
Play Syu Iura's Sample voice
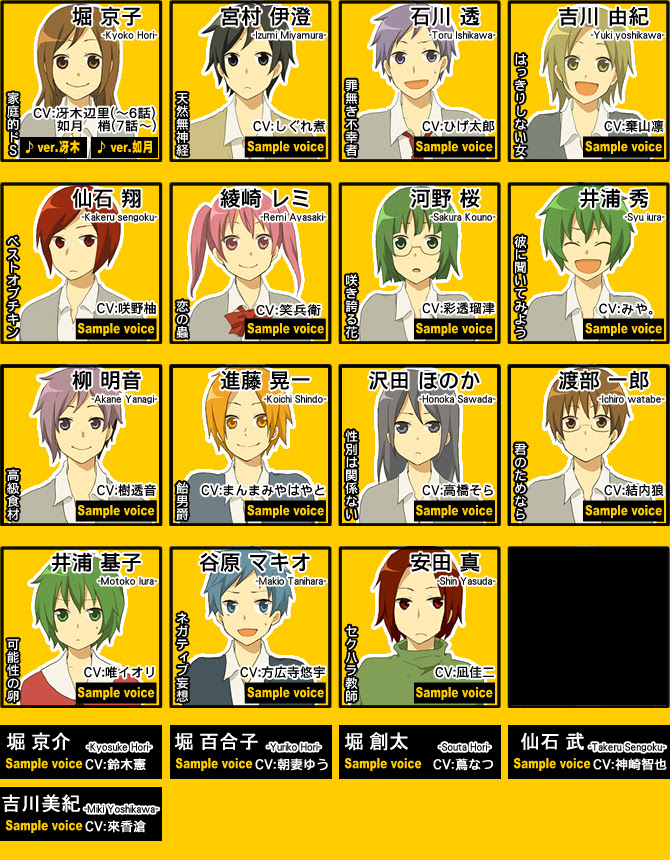(x=623, y=329)
